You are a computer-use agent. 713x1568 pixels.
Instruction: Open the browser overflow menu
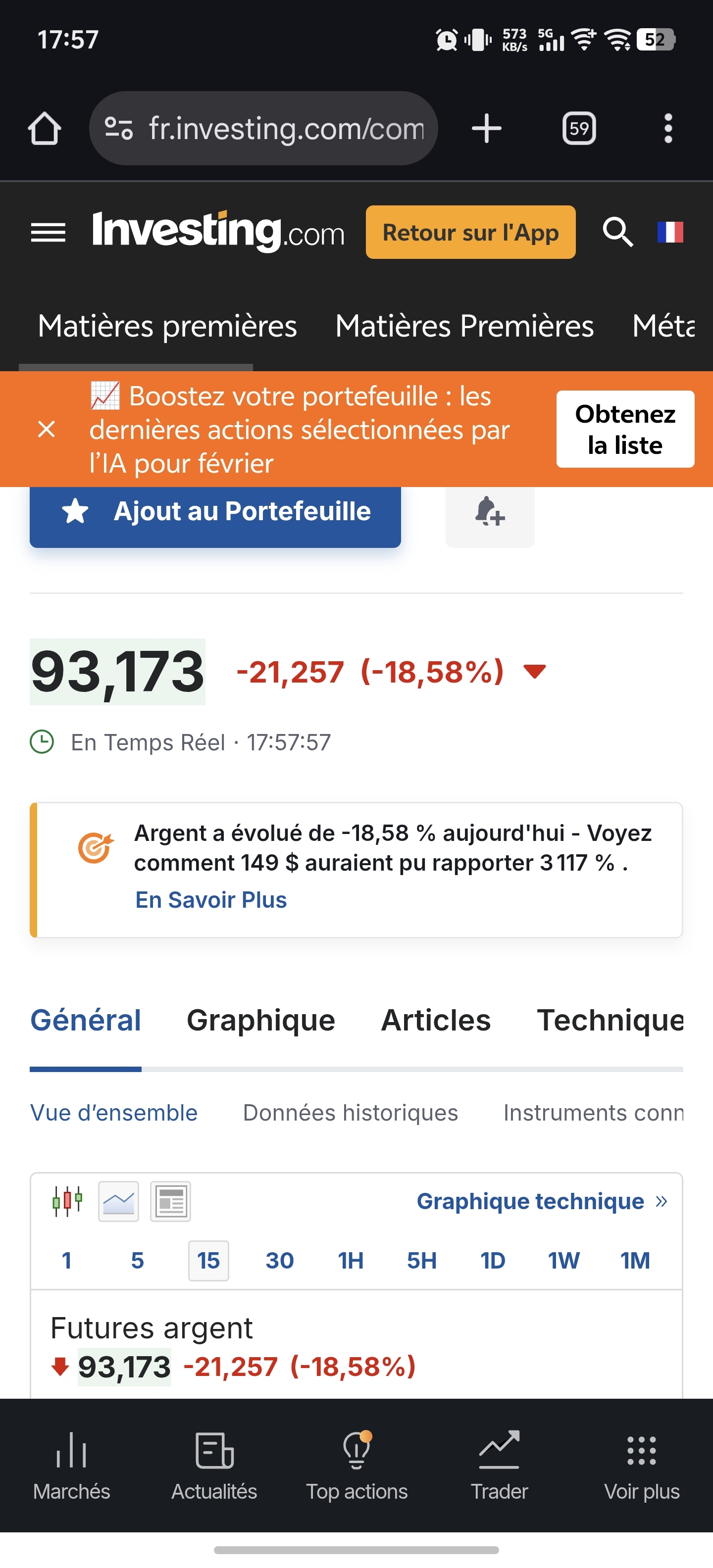tap(668, 128)
